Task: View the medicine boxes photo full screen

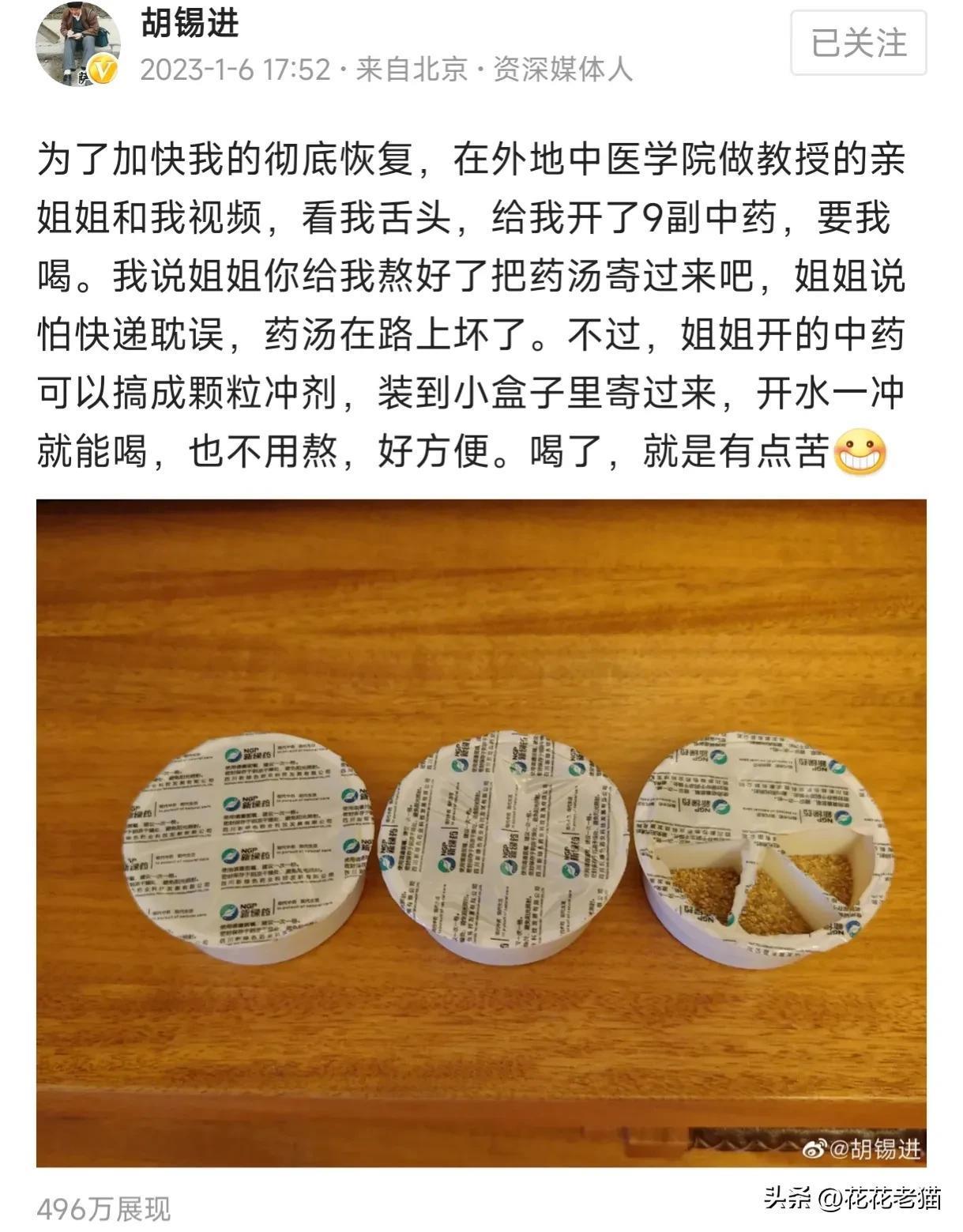Action: point(481,833)
